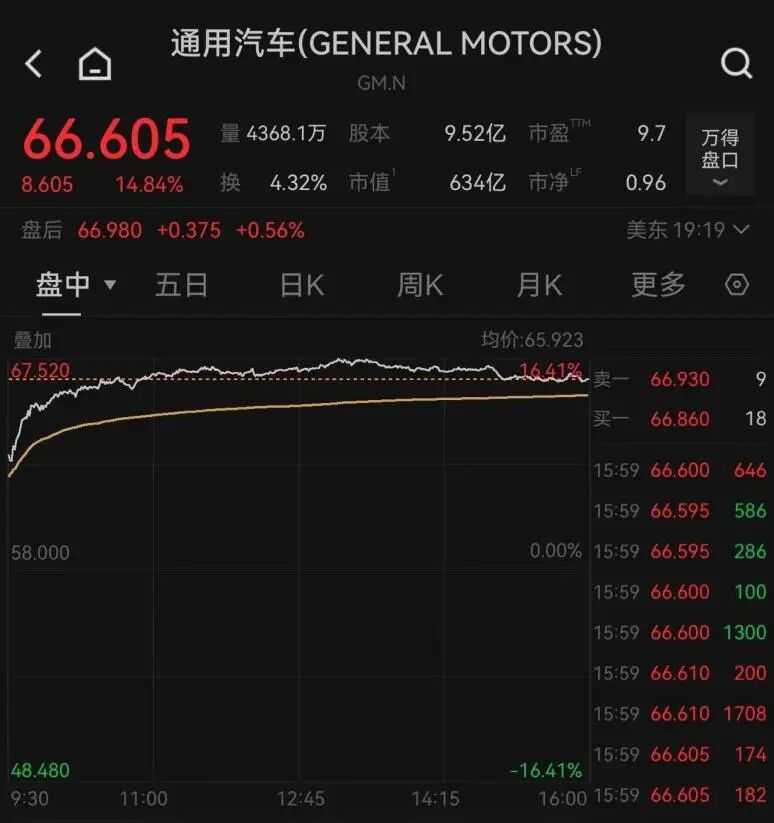Open the home icon in the header
Image resolution: width=774 pixels, height=823 pixels.
(95, 65)
